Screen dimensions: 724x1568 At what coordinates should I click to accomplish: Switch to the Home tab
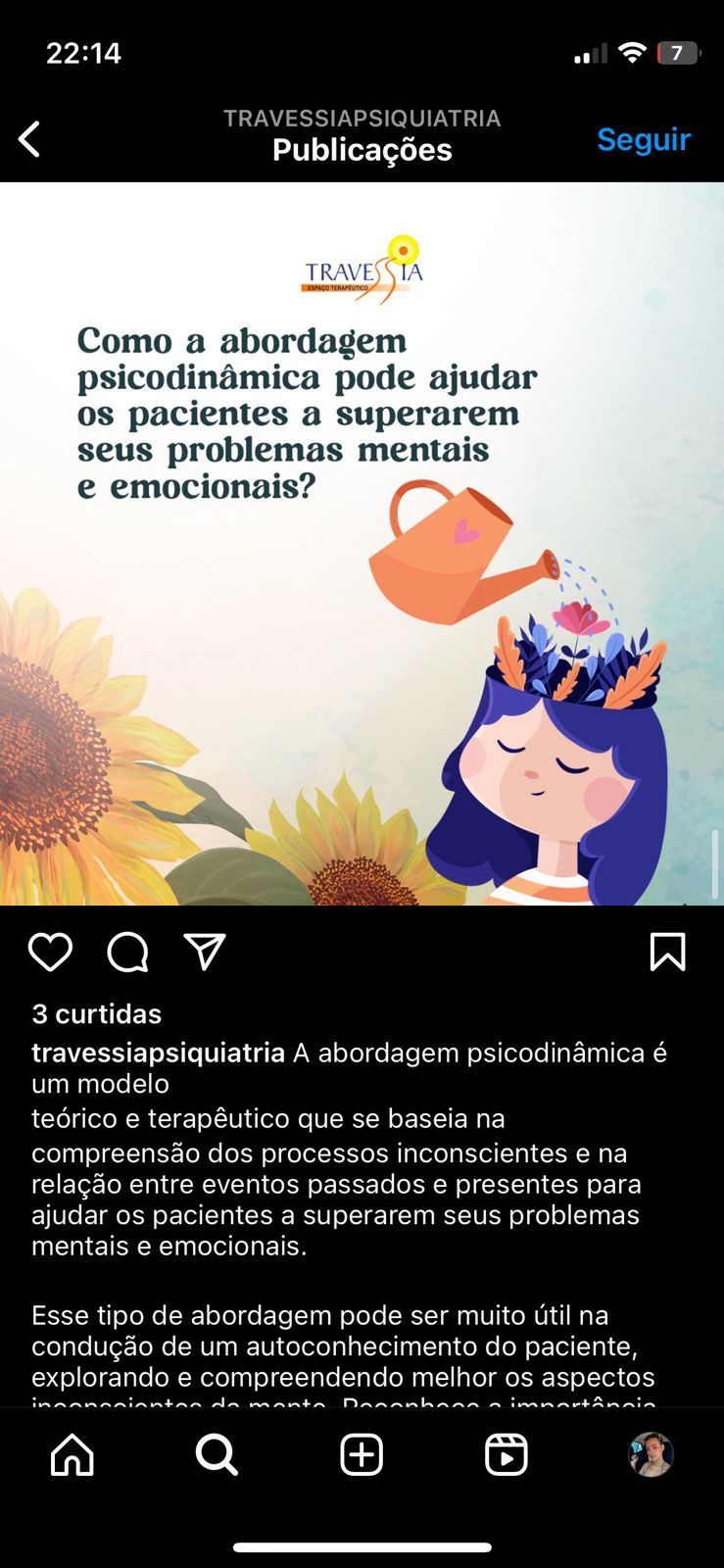[72, 1454]
